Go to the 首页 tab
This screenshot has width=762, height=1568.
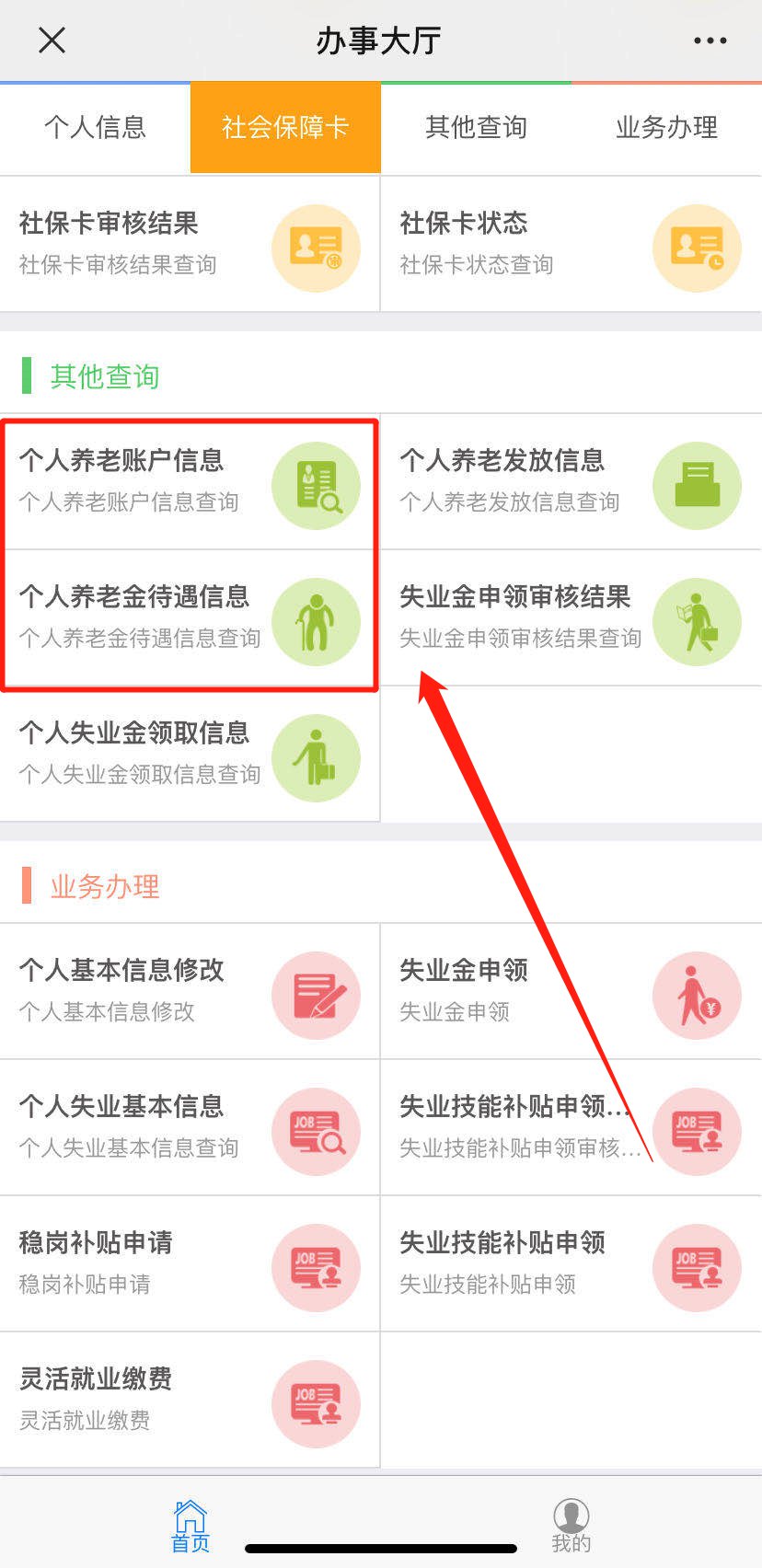click(190, 1526)
